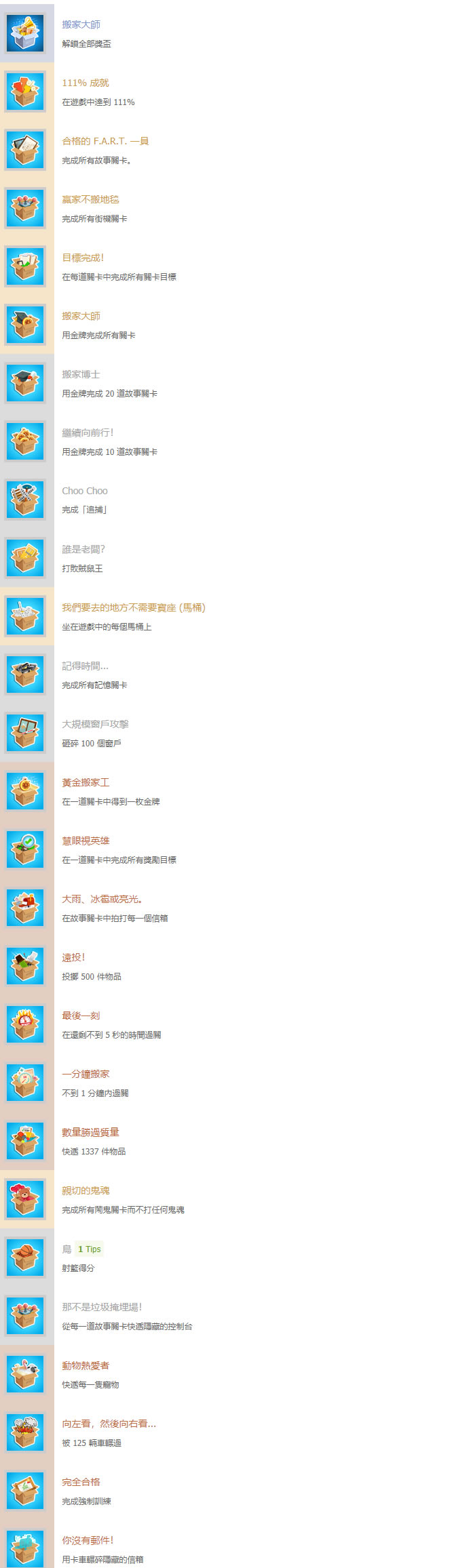Open the 記得時間... trophy row
454x1568 pixels.
click(x=85, y=666)
